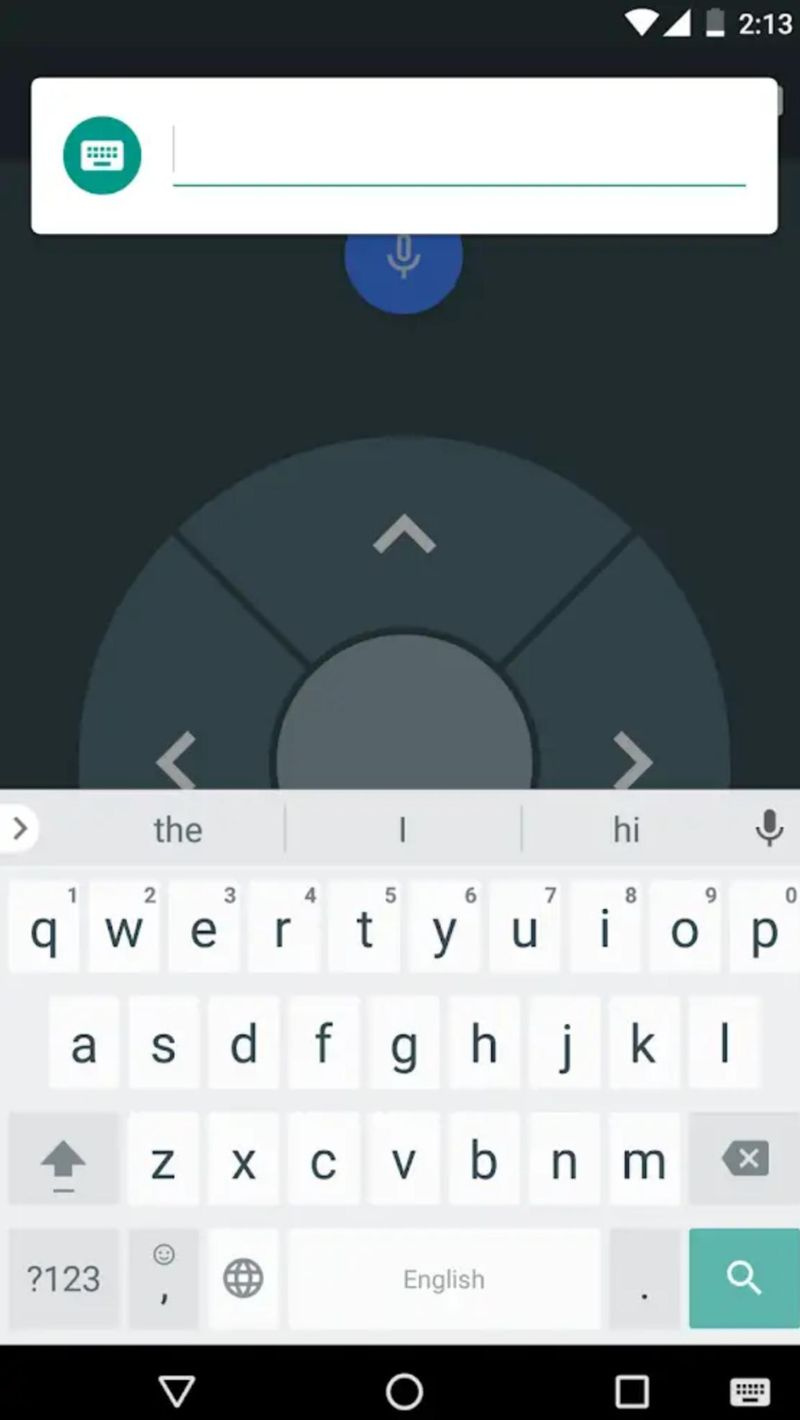
Task: Change keyboard language with the globe key
Action: tap(243, 1278)
